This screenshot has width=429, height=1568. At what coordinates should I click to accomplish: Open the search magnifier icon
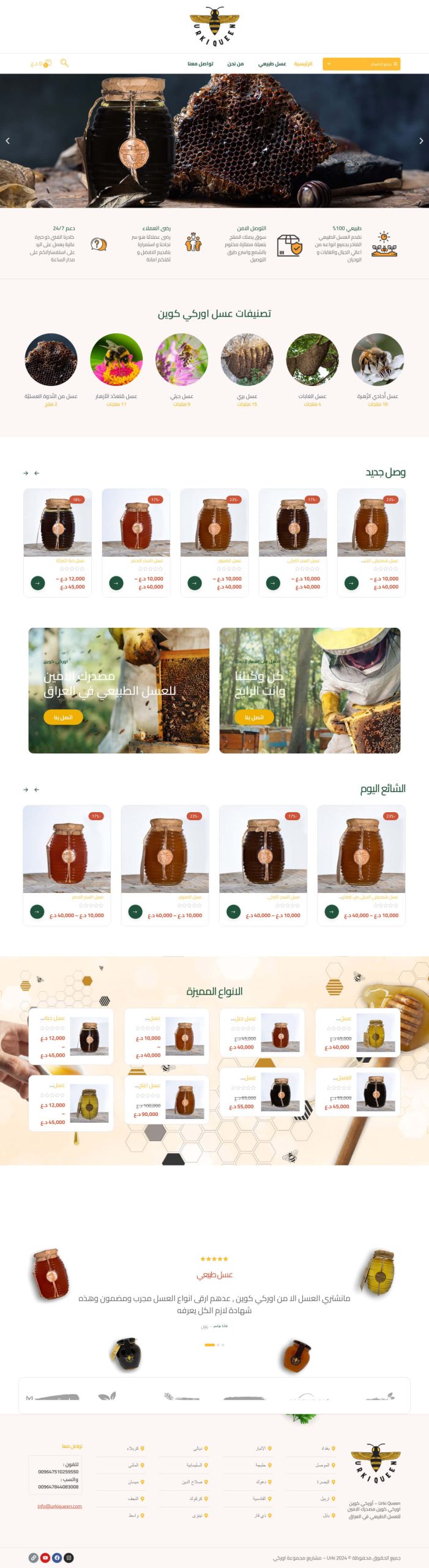tap(64, 63)
